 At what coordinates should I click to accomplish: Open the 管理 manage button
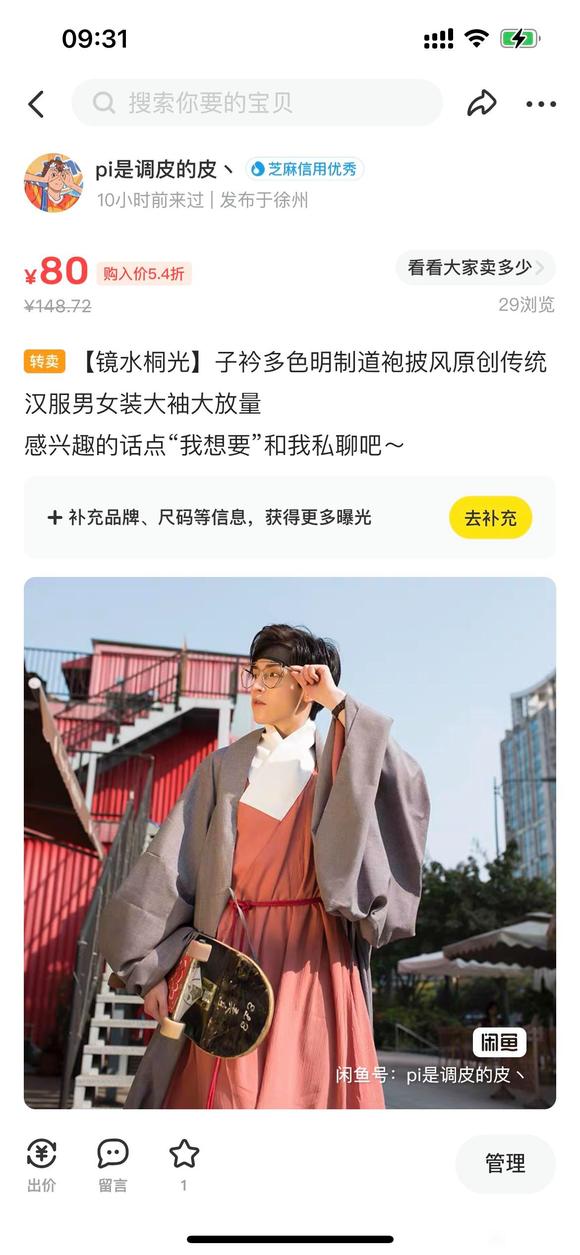(505, 1164)
